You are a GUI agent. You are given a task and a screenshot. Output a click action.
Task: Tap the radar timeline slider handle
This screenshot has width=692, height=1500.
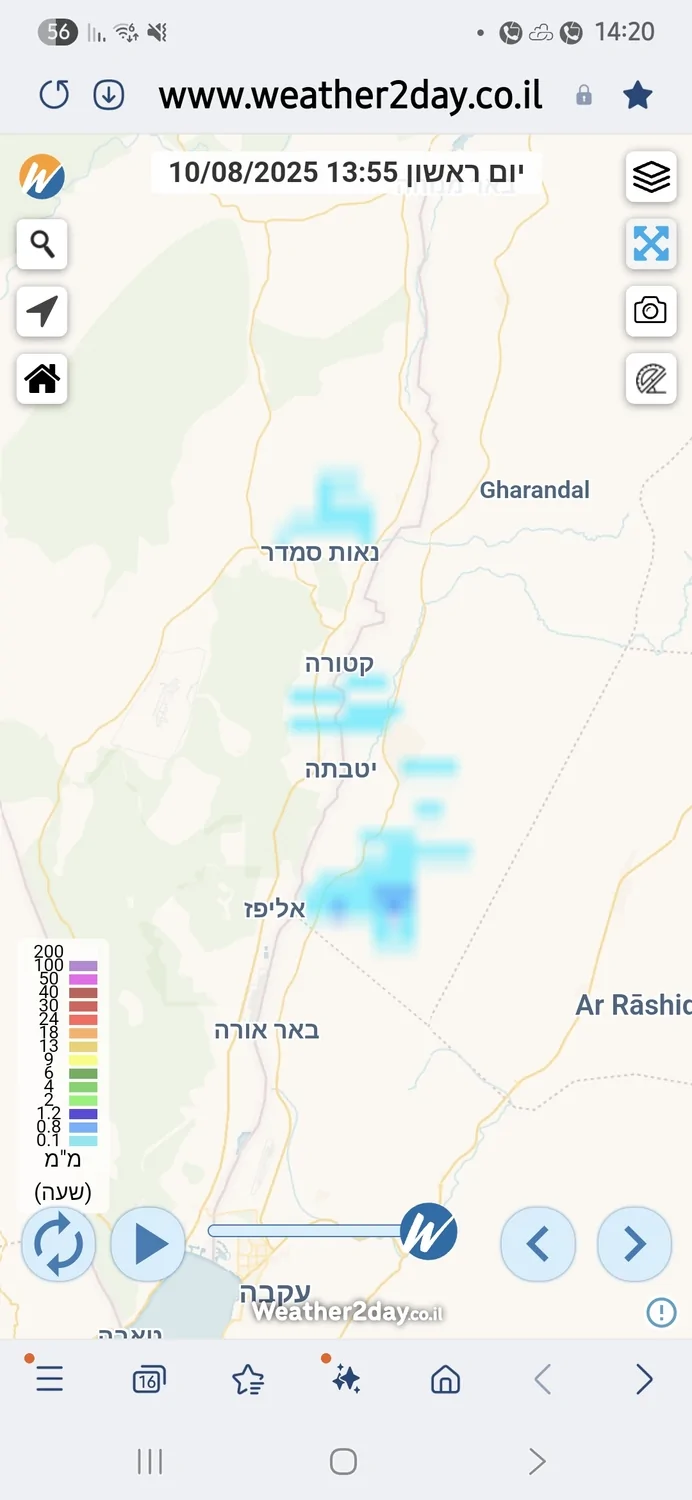[x=428, y=1232]
